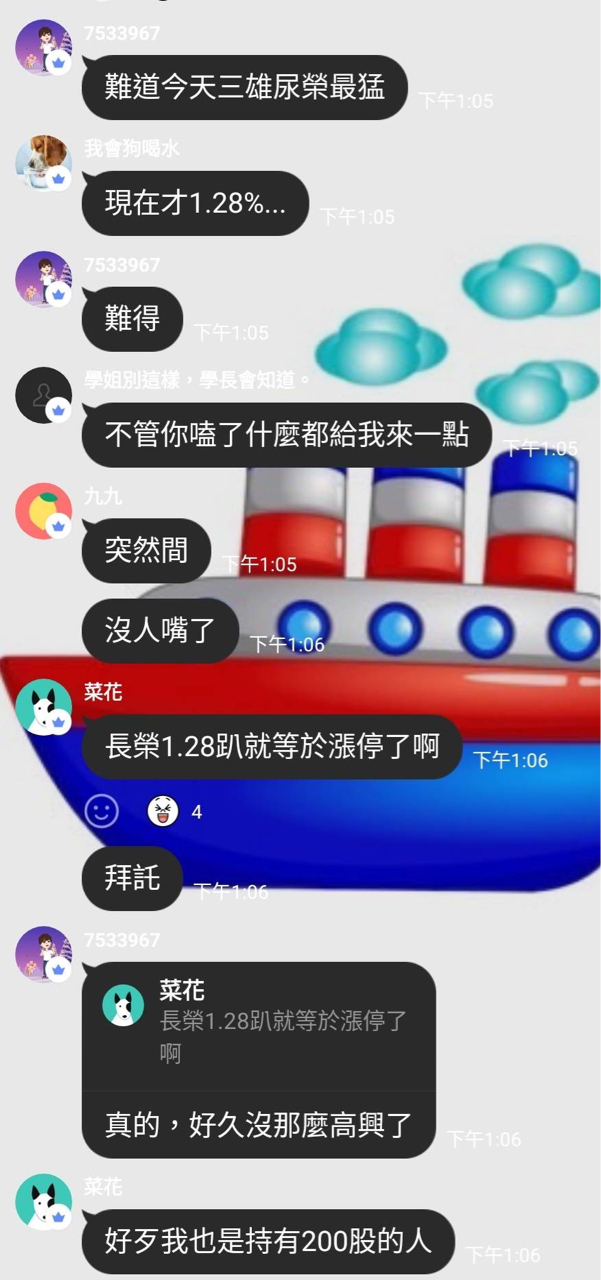This screenshot has width=601, height=1280.
Task: Open avatar of 學姐別這樣,學長會知道。
Action: coord(43,395)
